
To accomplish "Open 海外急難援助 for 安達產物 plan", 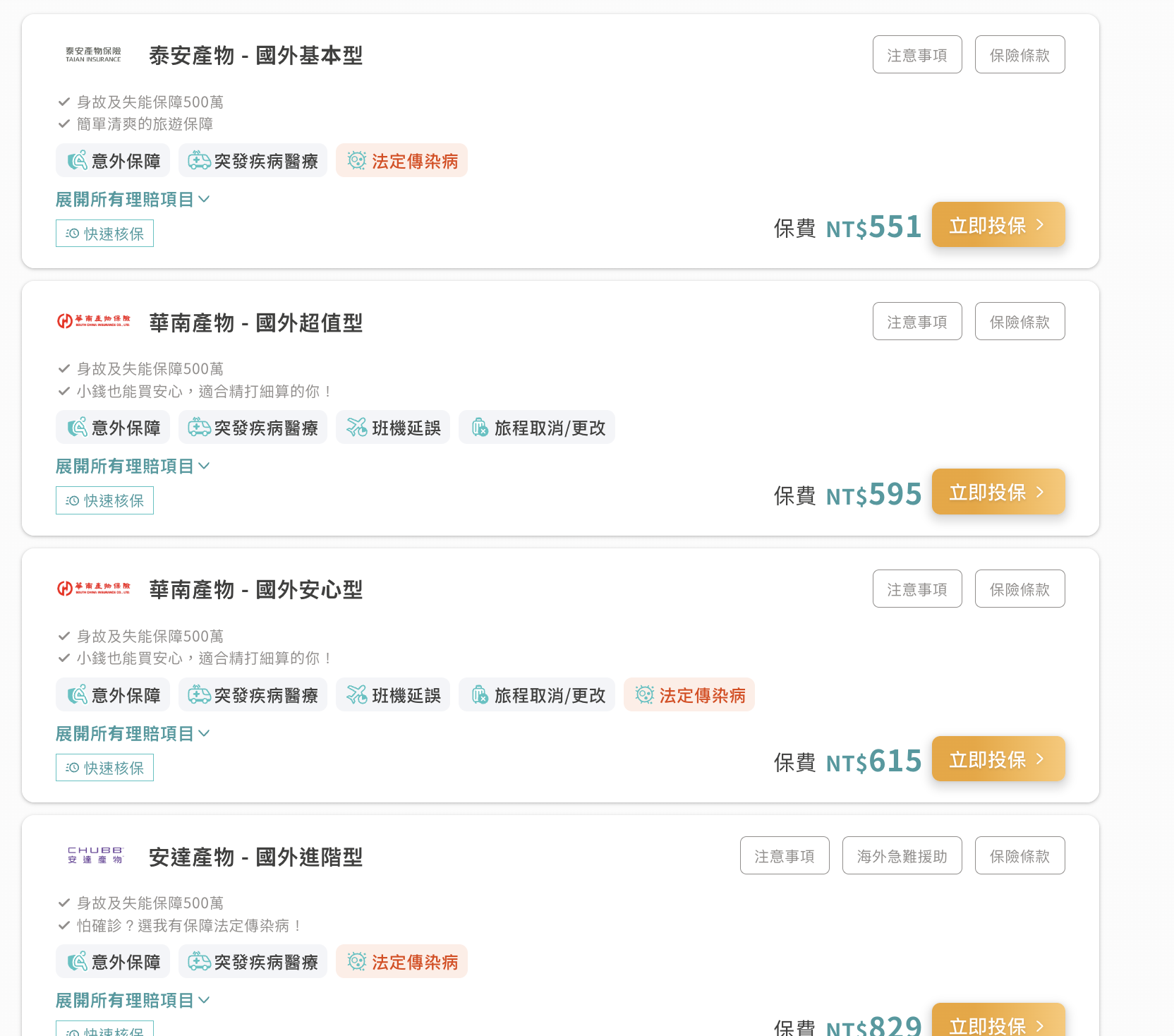I will tap(902, 856).
